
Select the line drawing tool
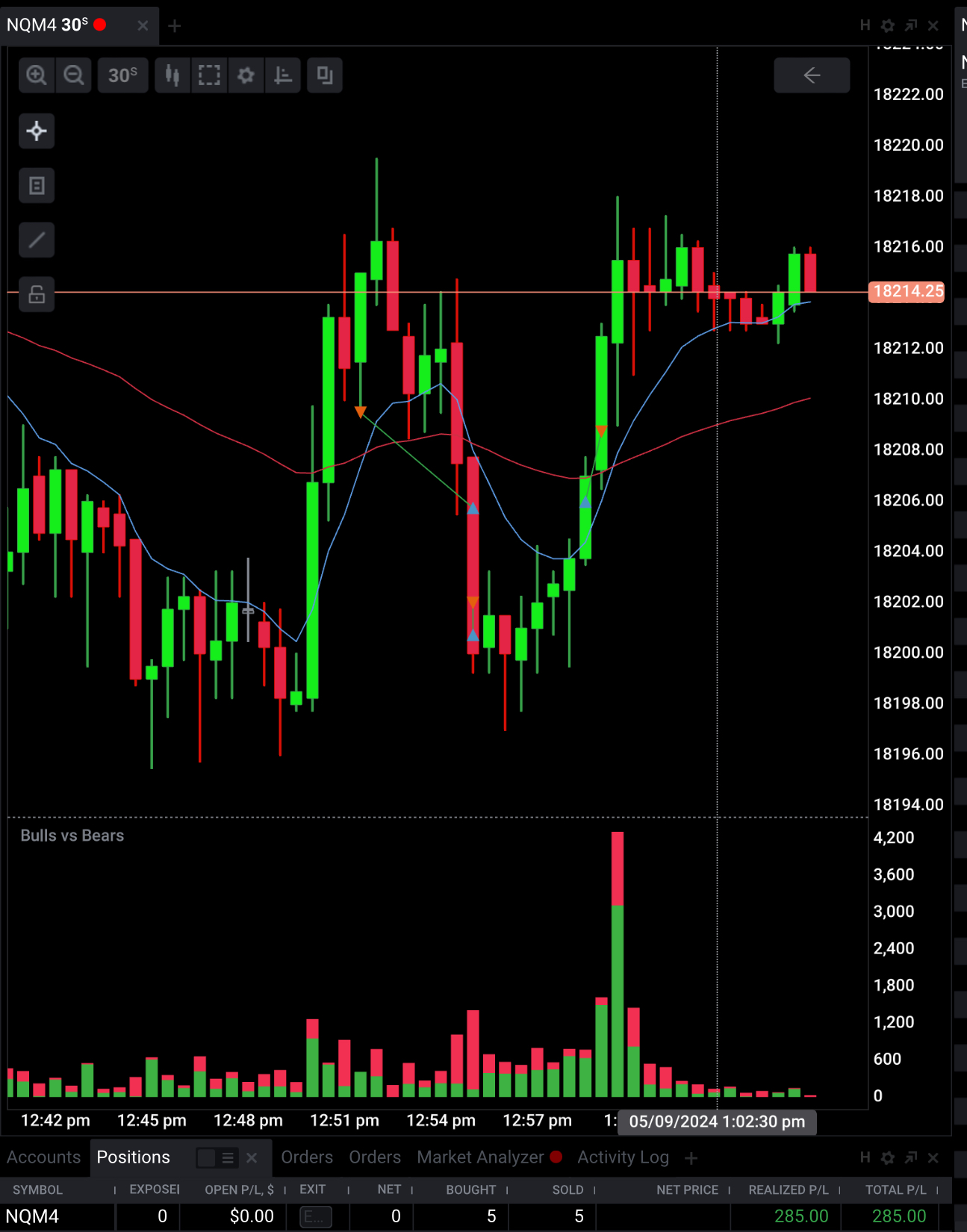coord(37,240)
